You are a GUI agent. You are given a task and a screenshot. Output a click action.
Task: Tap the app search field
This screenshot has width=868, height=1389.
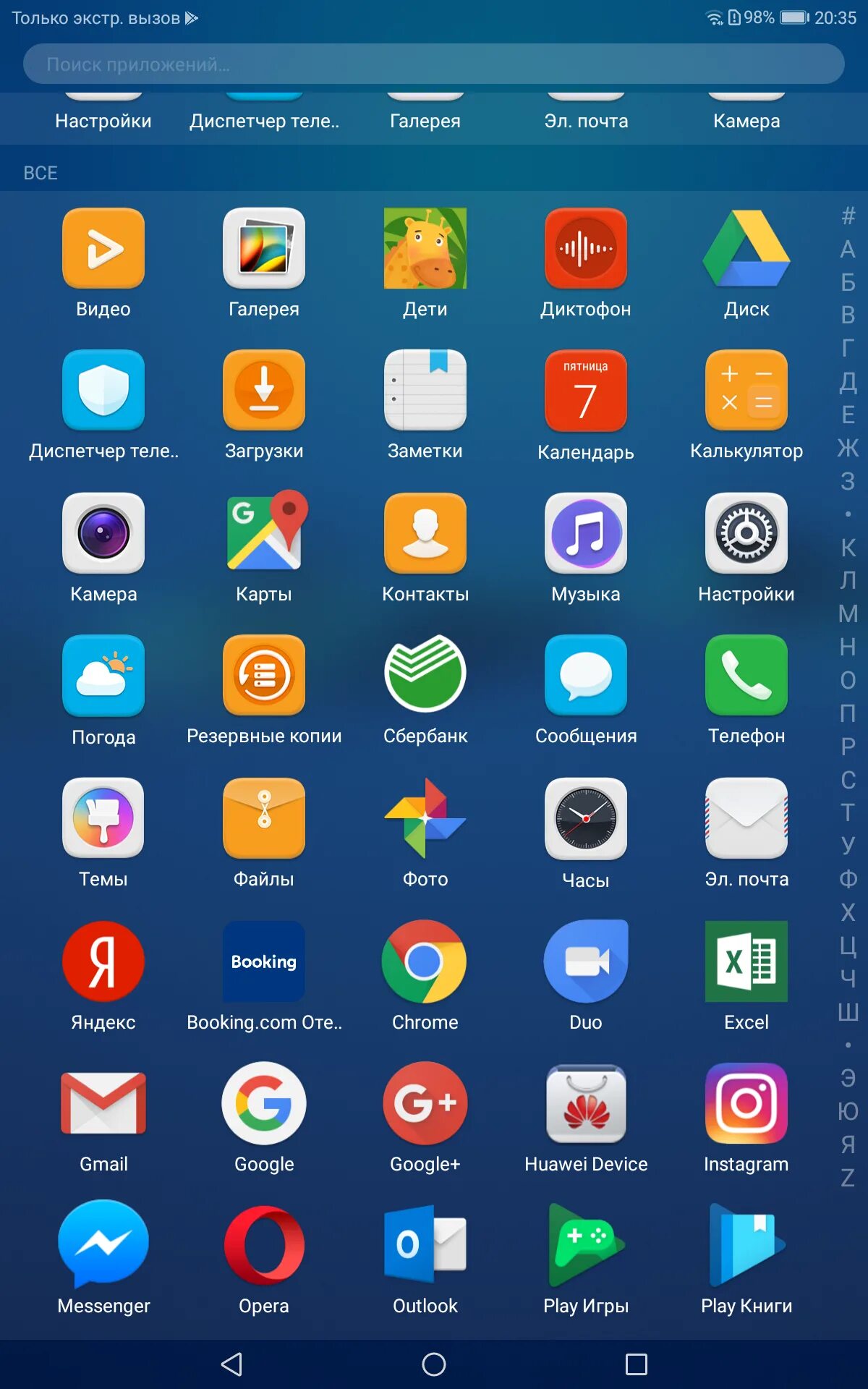(x=434, y=64)
